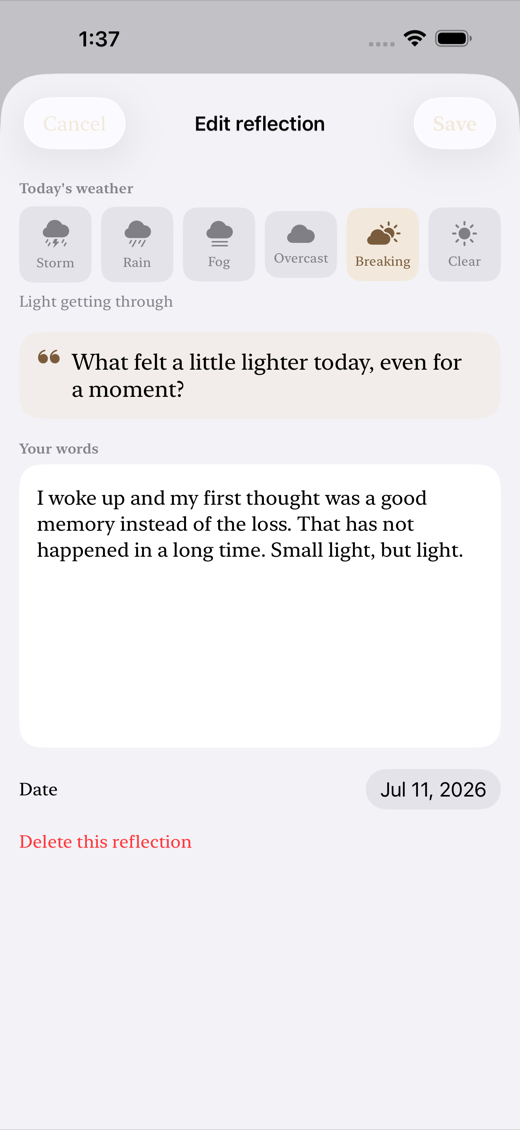520x1130 pixels.
Task: Delete this reflection
Action: [x=105, y=842]
